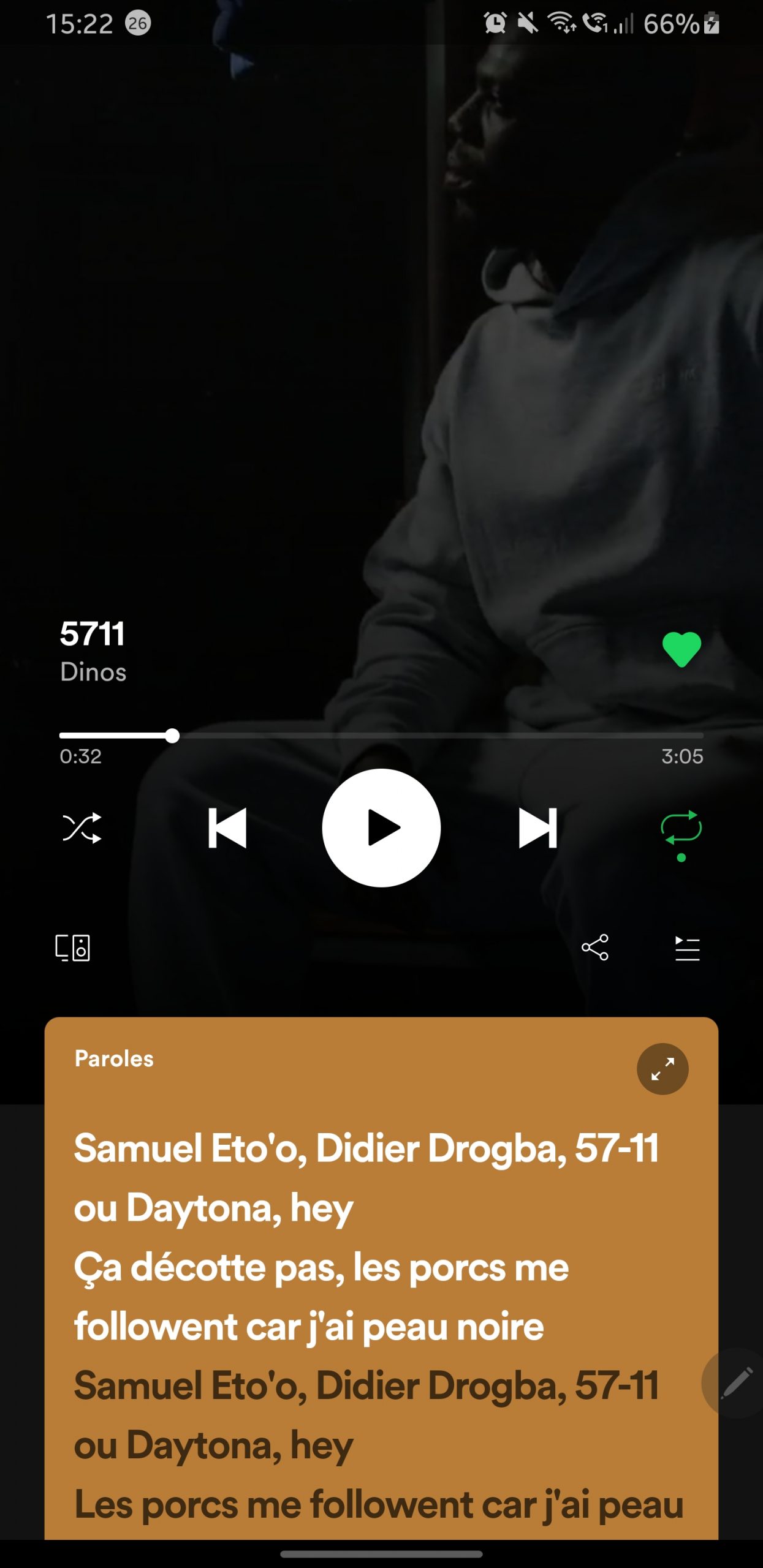
Task: Expand the Paroles lyrics to fullscreen
Action: [662, 1069]
